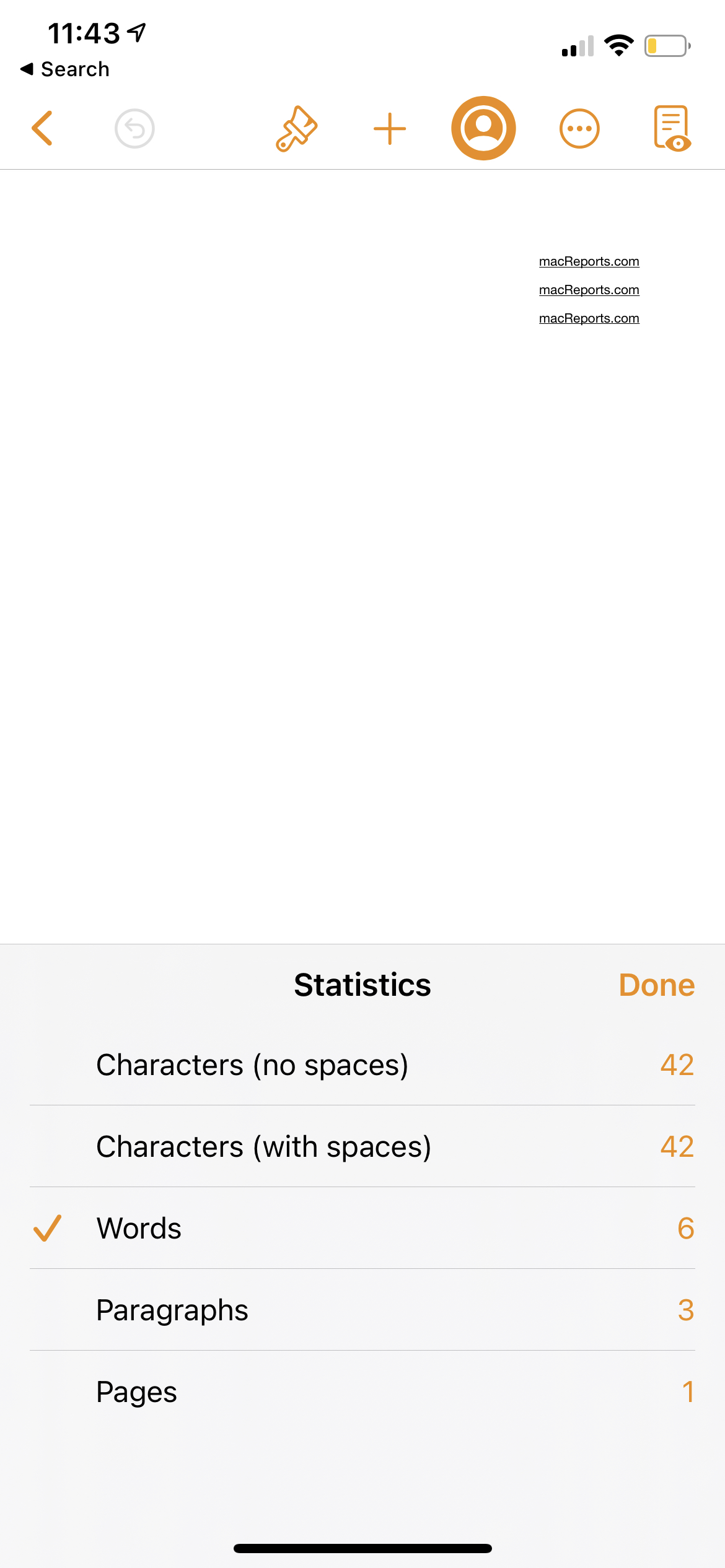Select Characters (no spaces) statistic
This screenshot has width=725, height=1568.
click(x=252, y=1065)
